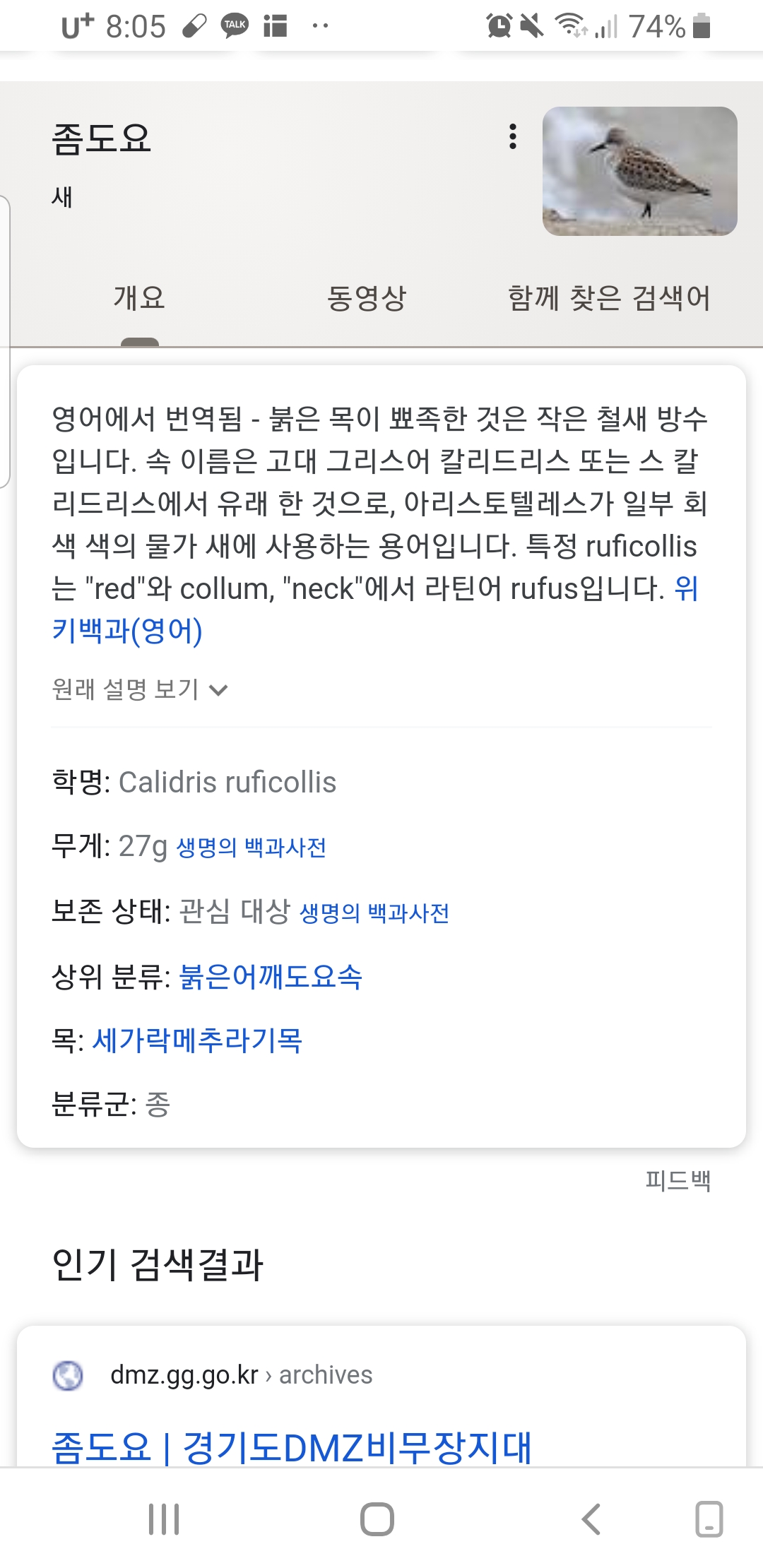The image size is (763, 1568).
Task: Open the 위키백과(영어) link
Action: [x=127, y=630]
